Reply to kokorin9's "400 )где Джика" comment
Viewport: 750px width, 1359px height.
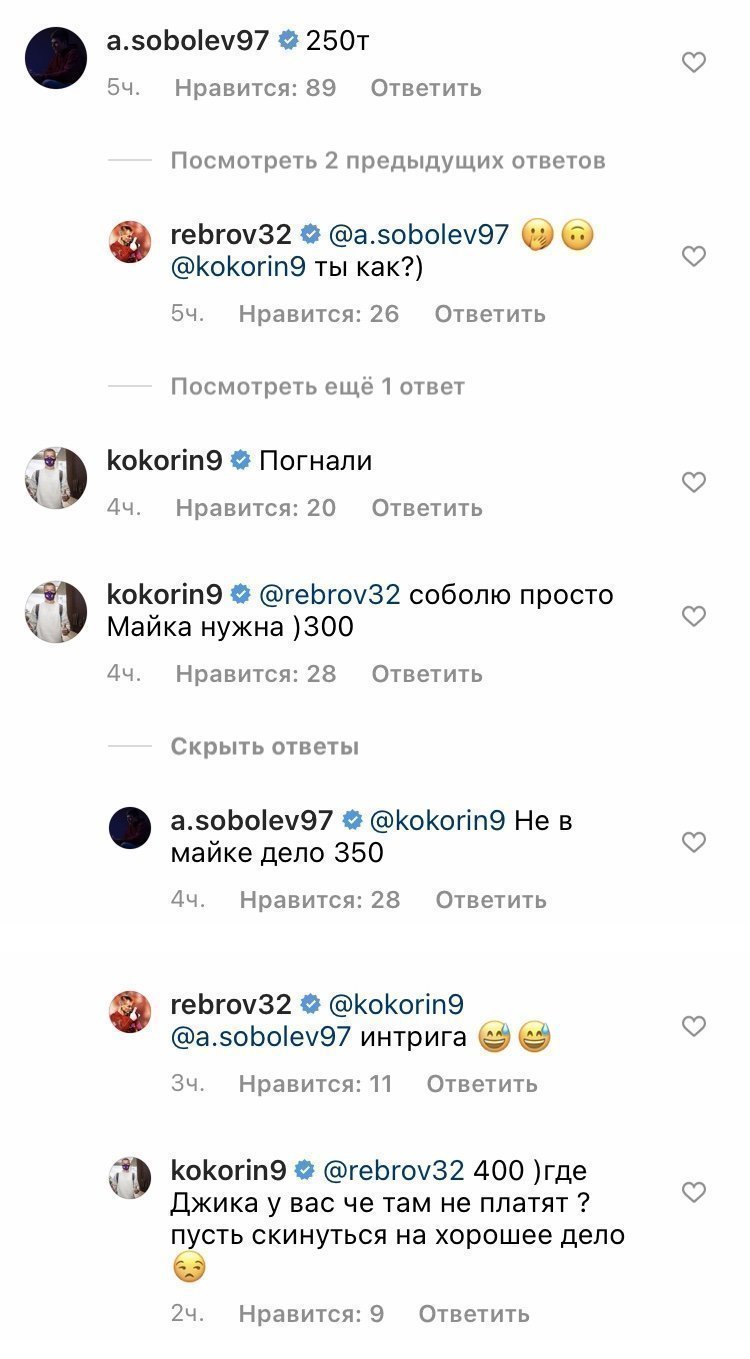474,1314
